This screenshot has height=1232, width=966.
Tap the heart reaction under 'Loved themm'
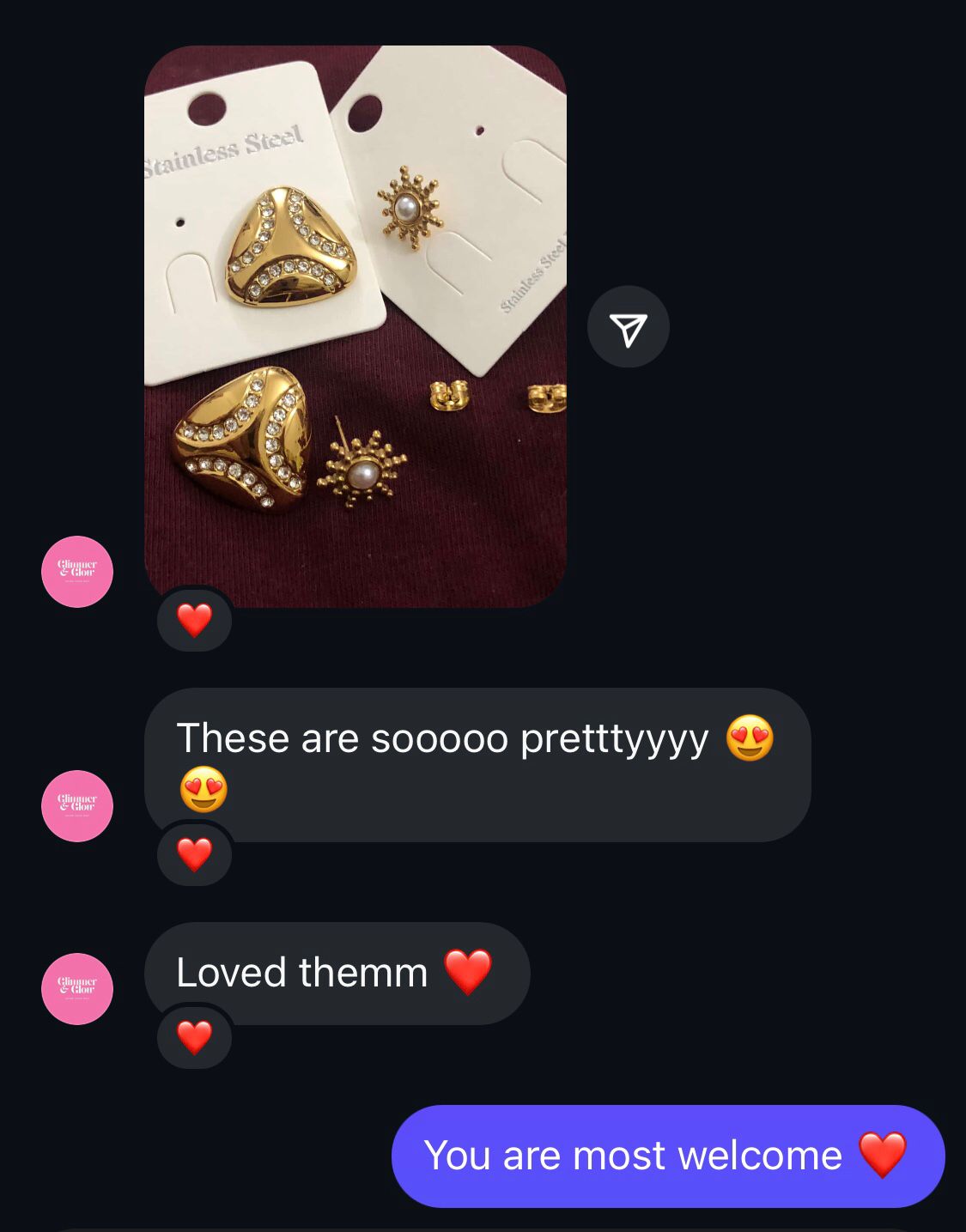click(194, 1037)
